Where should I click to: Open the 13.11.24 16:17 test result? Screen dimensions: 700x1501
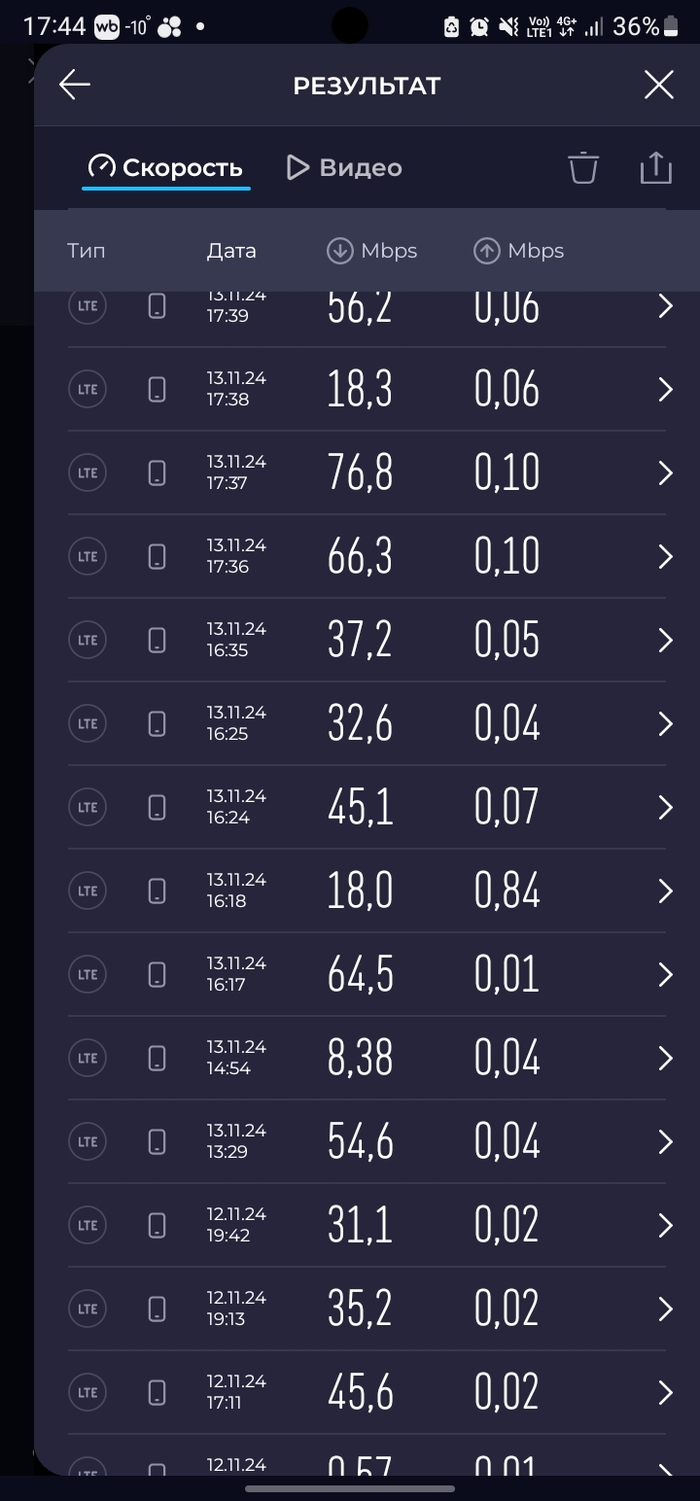(366, 975)
